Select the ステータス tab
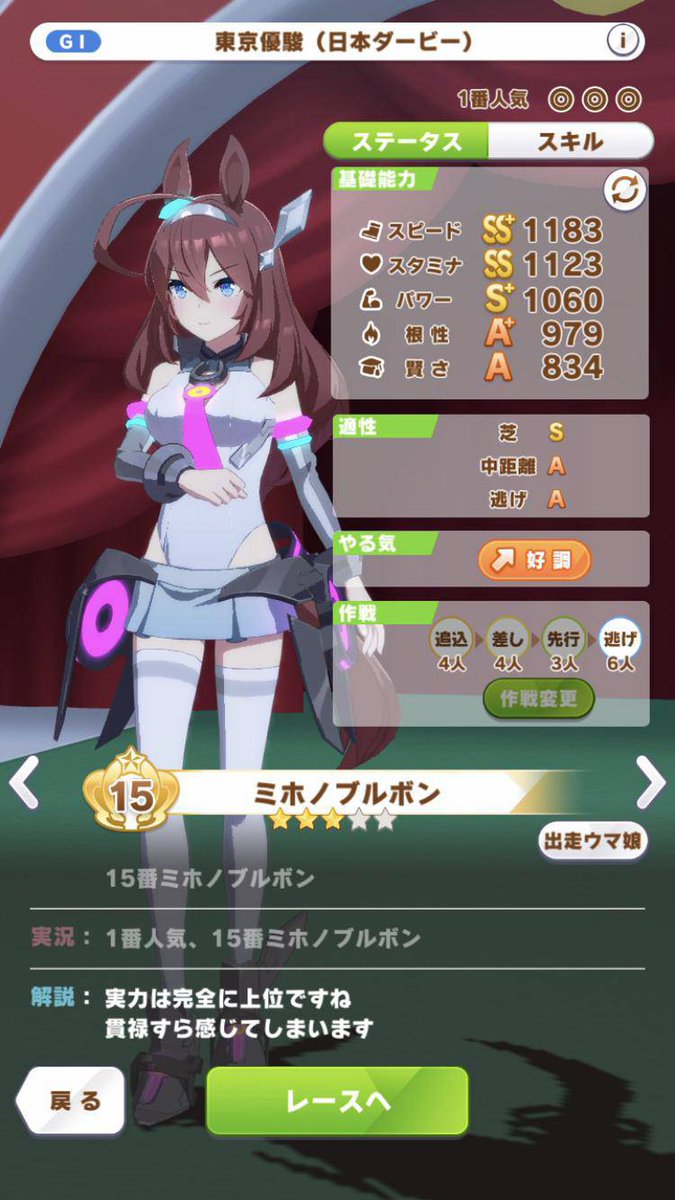The image size is (675, 1200). (408, 141)
